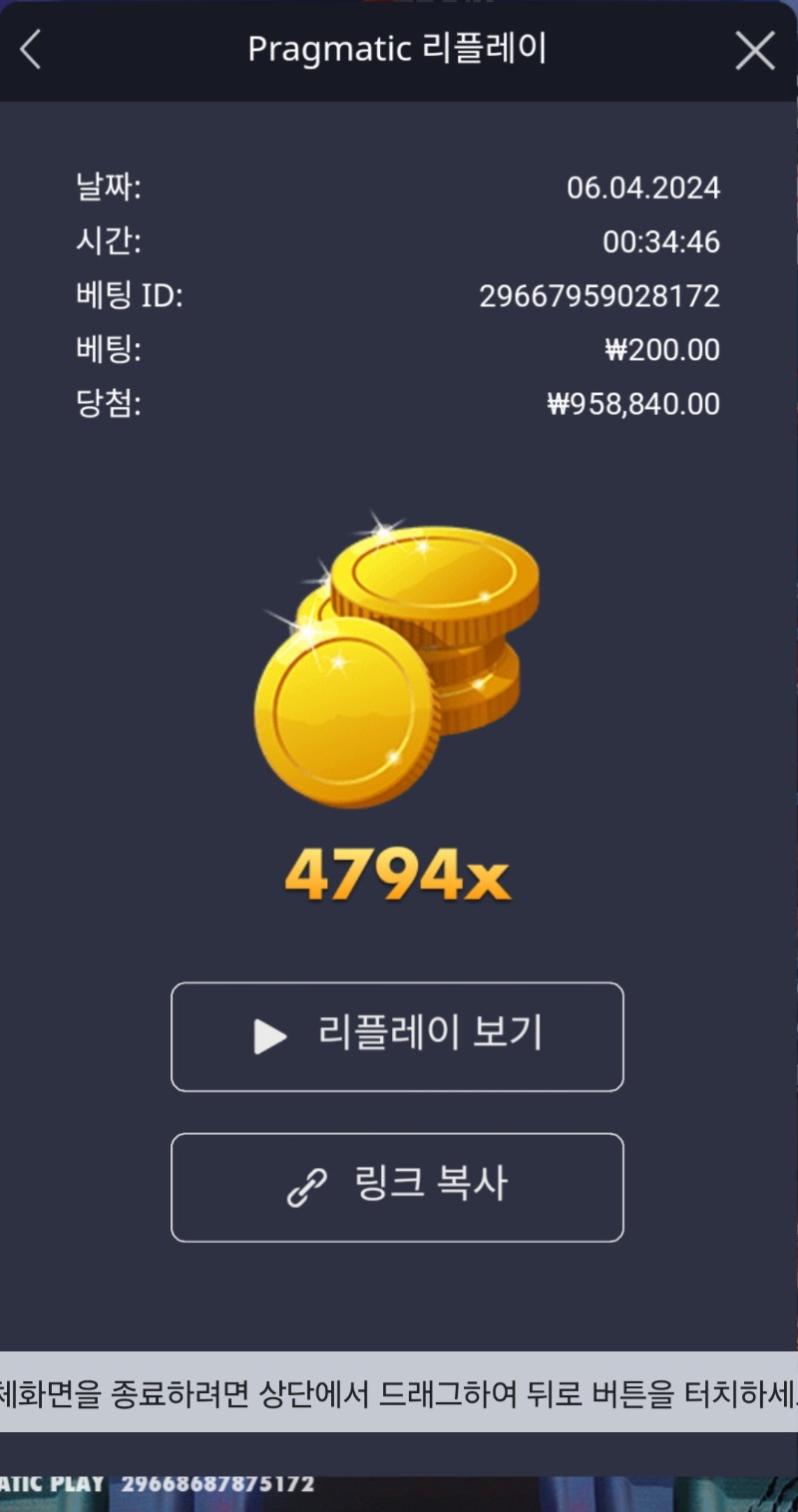This screenshot has height=1512, width=798.
Task: Go back with the top-left arrow
Action: (31, 50)
